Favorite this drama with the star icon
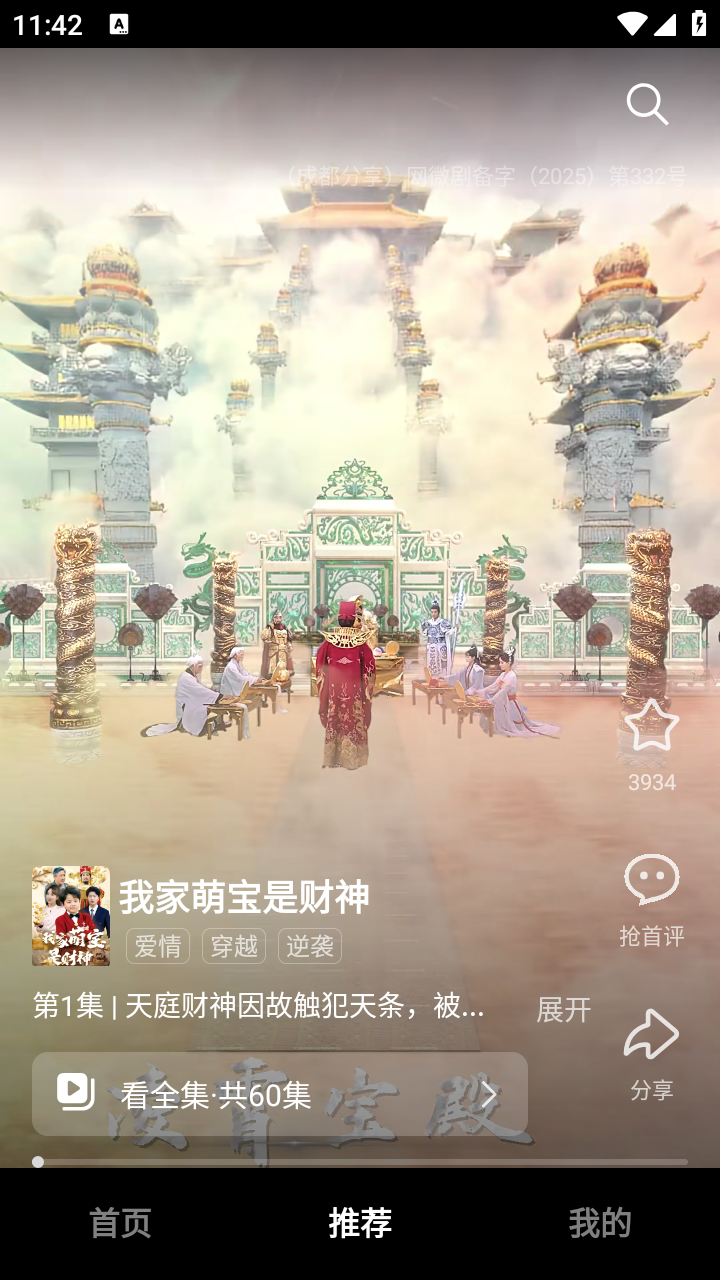Screen dimensions: 720x1280 tap(651, 726)
